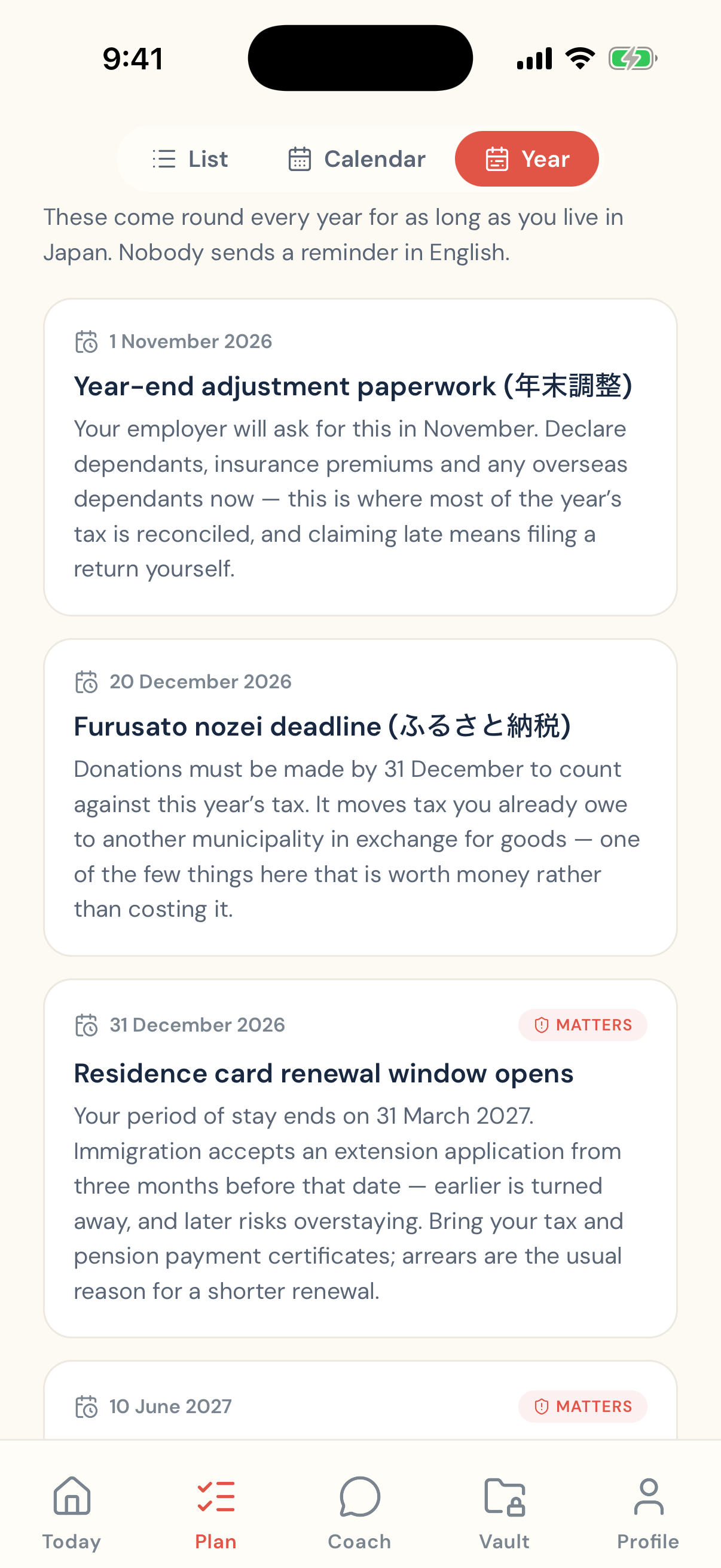The height and width of the screenshot is (1568, 721).
Task: Switch to the List view
Action: (x=190, y=159)
